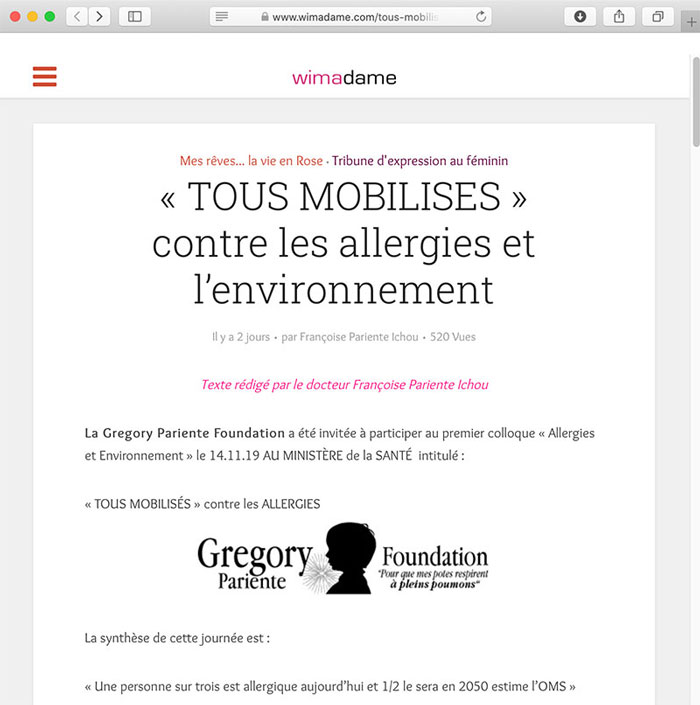This screenshot has width=700, height=705.
Task: Toggle the browser sidebar
Action: tap(135, 16)
